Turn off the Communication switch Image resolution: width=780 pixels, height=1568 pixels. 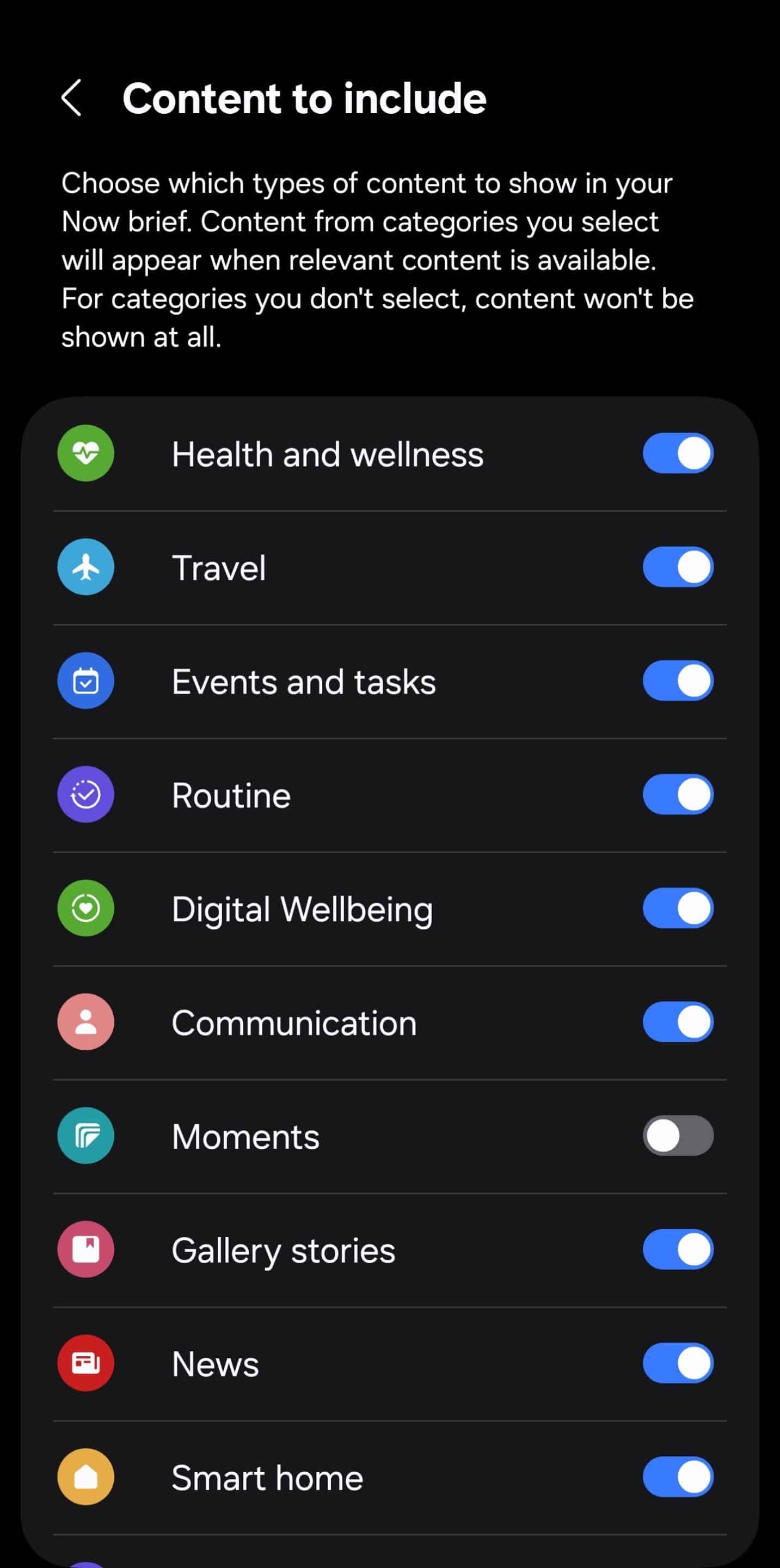click(678, 1022)
